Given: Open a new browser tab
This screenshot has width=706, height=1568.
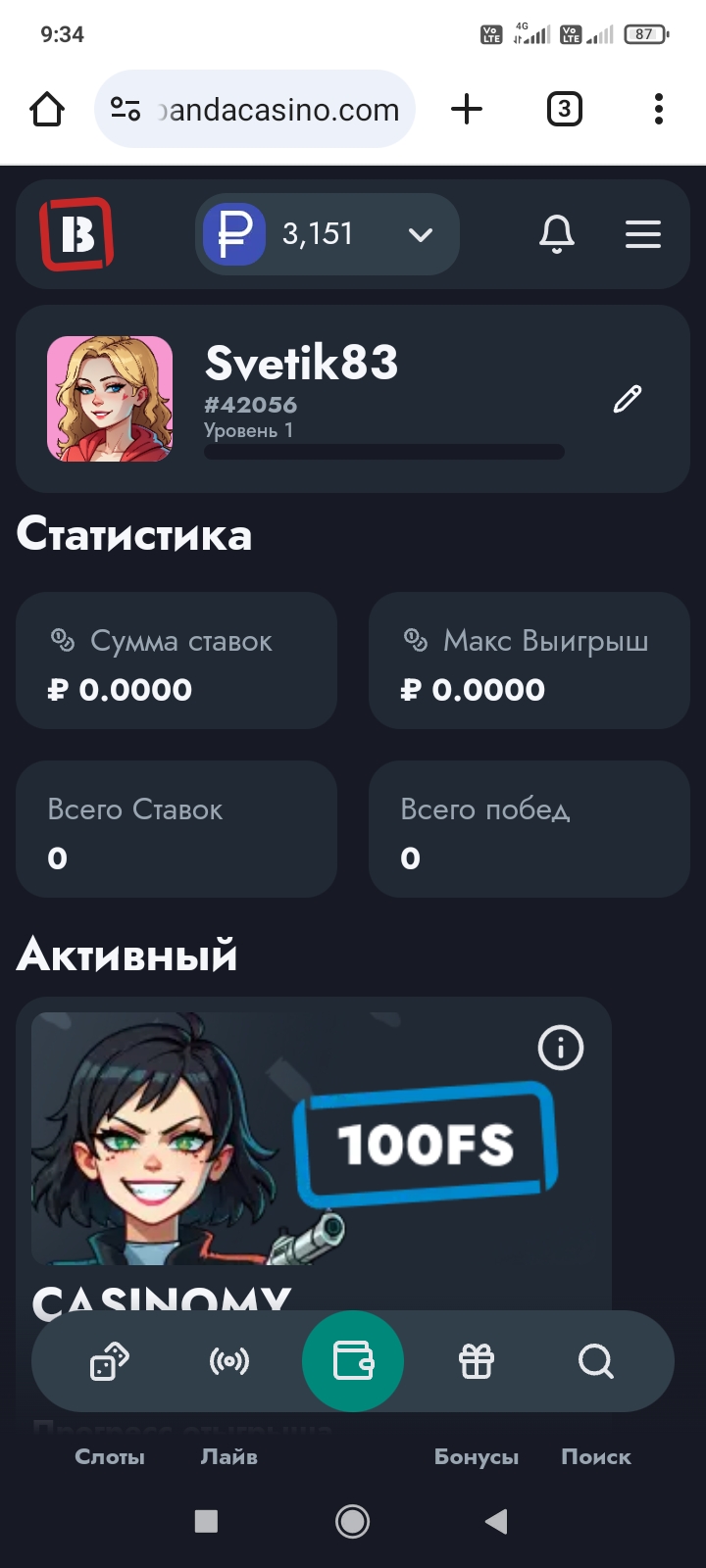Looking at the screenshot, I should 467,109.
